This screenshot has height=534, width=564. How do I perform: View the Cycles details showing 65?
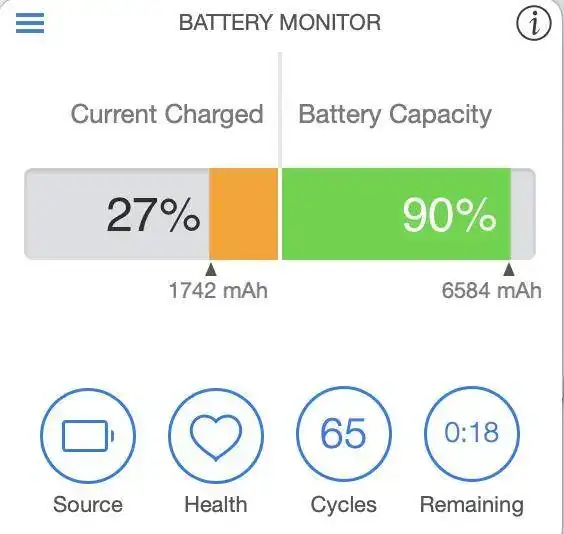click(344, 434)
